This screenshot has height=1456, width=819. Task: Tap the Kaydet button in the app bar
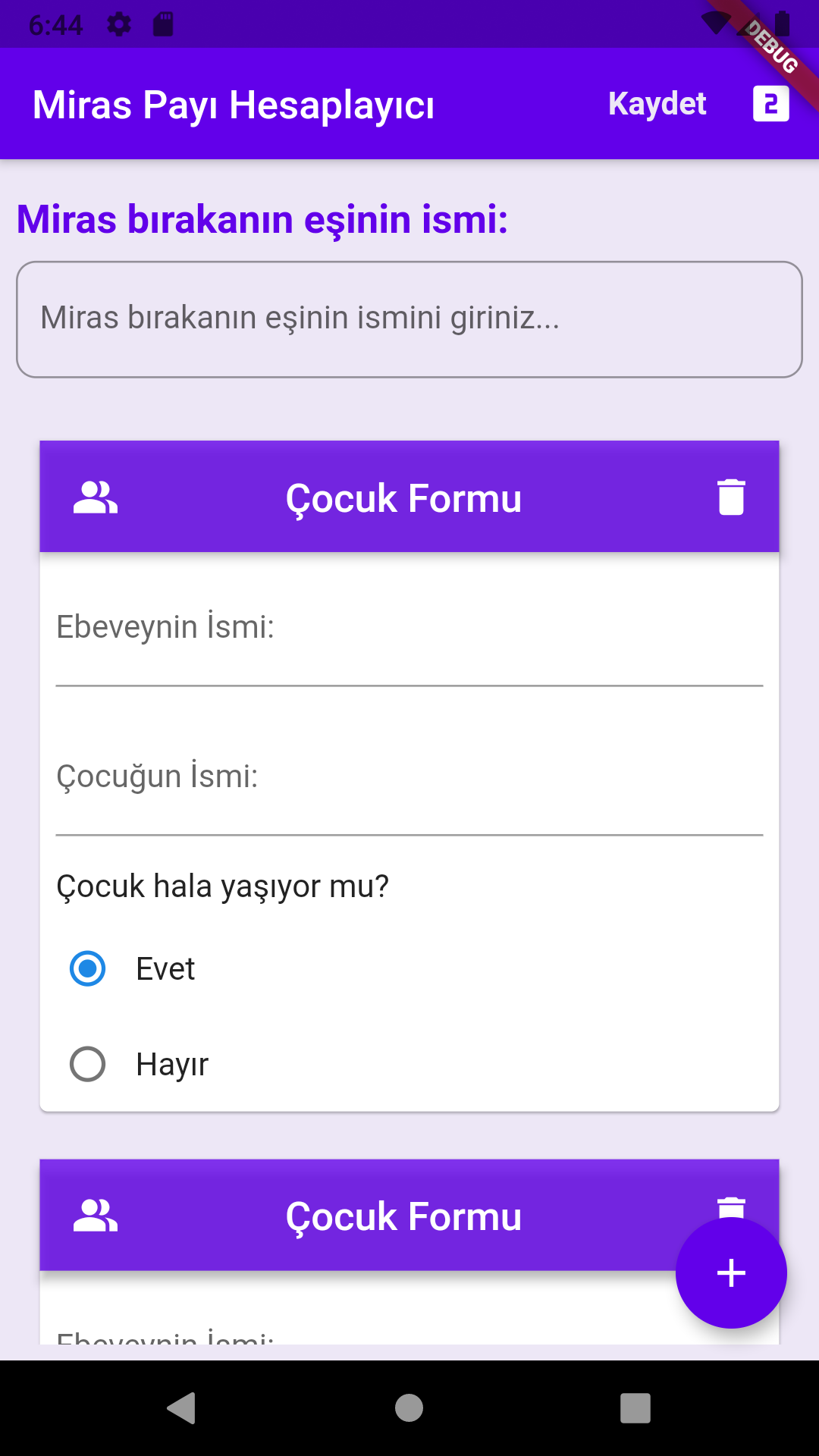[657, 104]
